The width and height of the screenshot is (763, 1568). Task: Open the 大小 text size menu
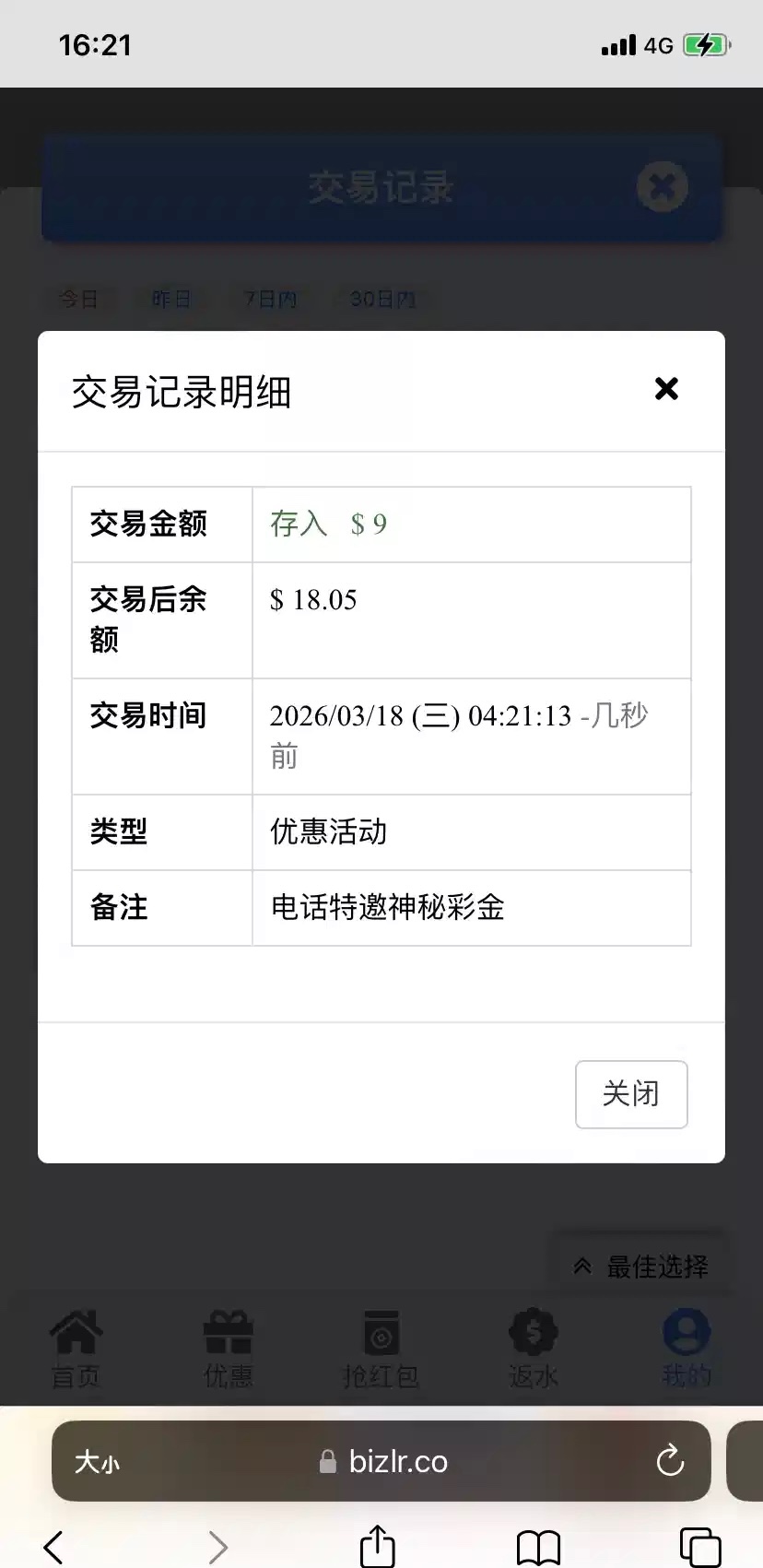[97, 1462]
